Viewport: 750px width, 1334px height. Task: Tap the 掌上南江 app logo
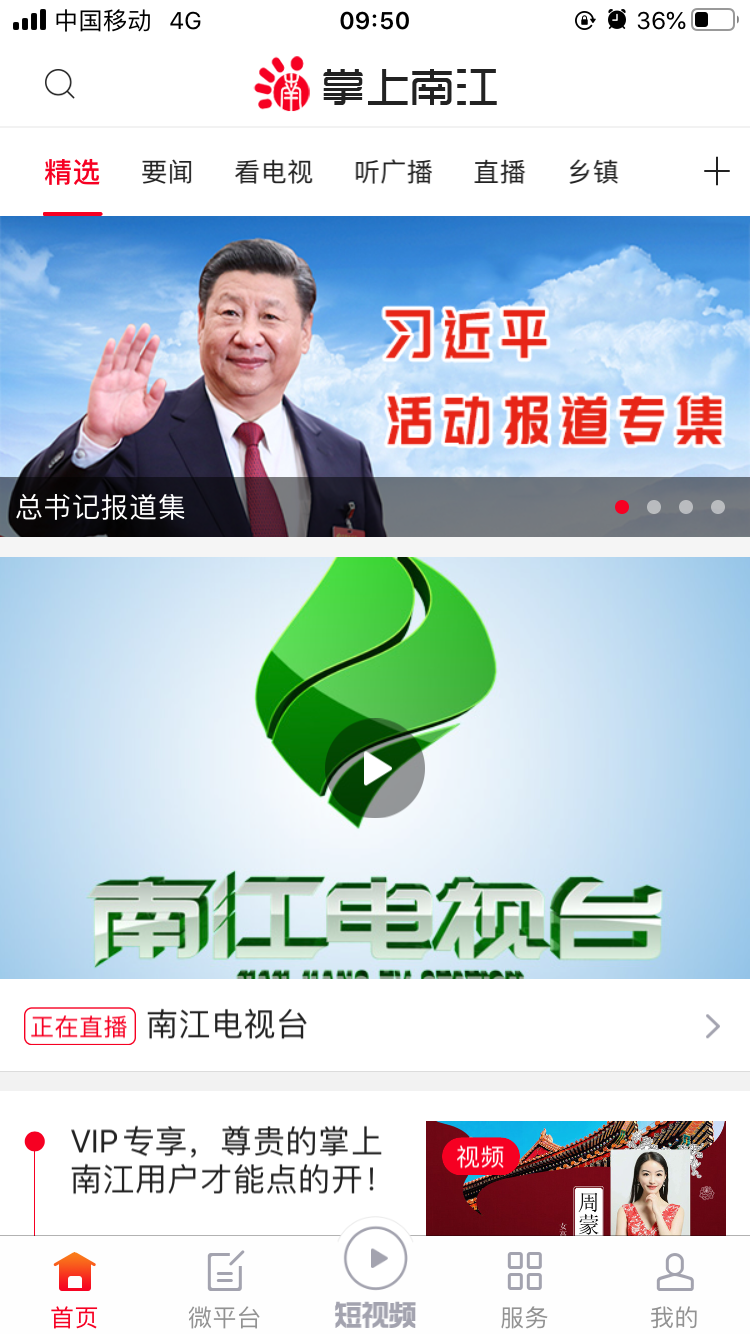(x=375, y=84)
